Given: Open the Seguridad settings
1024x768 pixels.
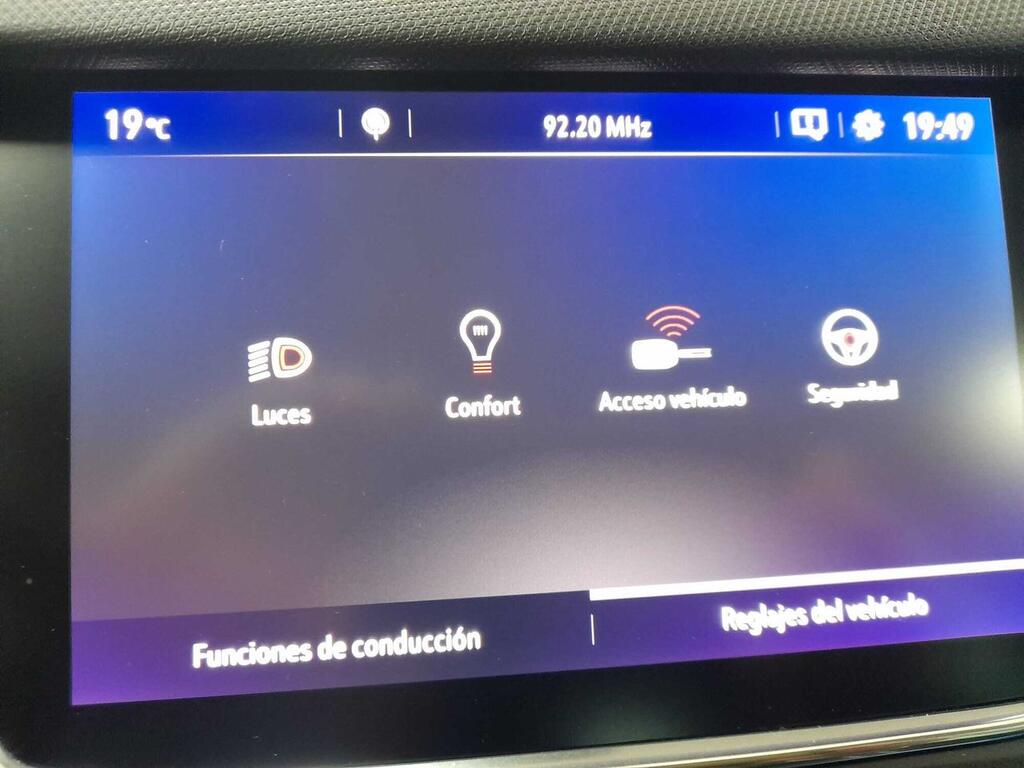Looking at the screenshot, I should pos(851,355).
